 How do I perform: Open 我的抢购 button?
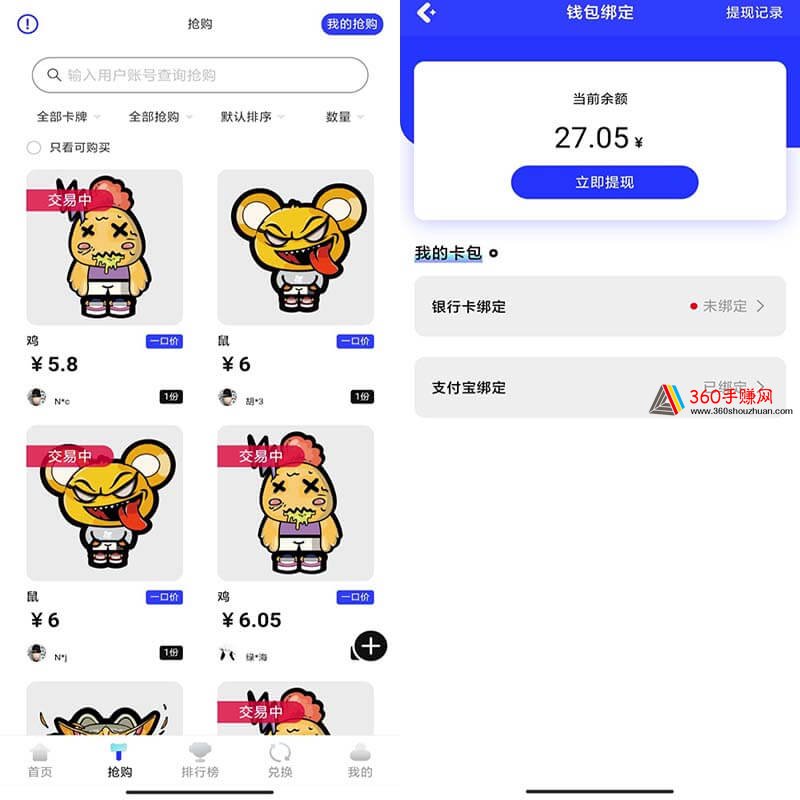(x=352, y=24)
